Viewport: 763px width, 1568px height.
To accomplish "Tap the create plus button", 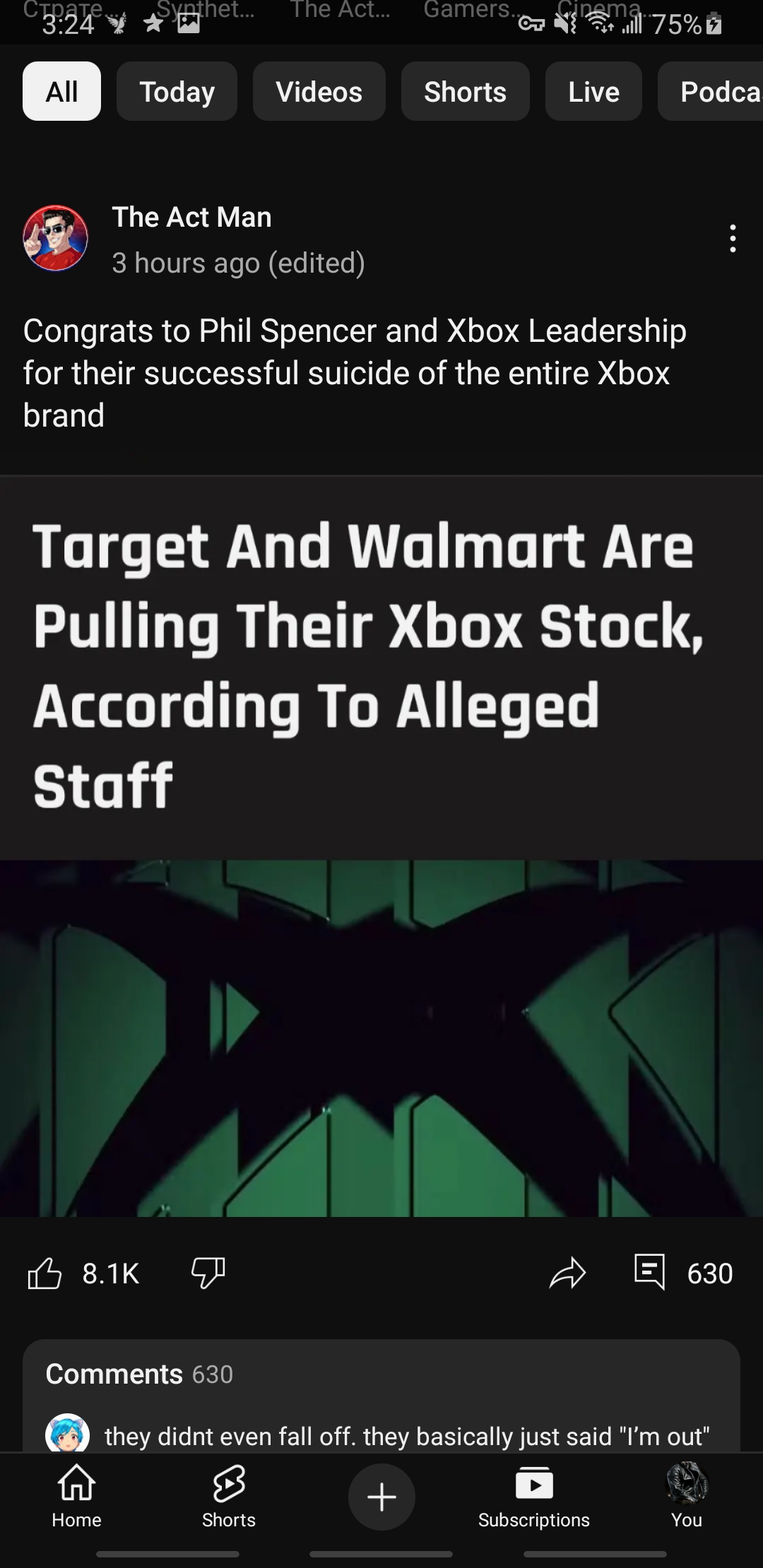I will click(x=381, y=1497).
